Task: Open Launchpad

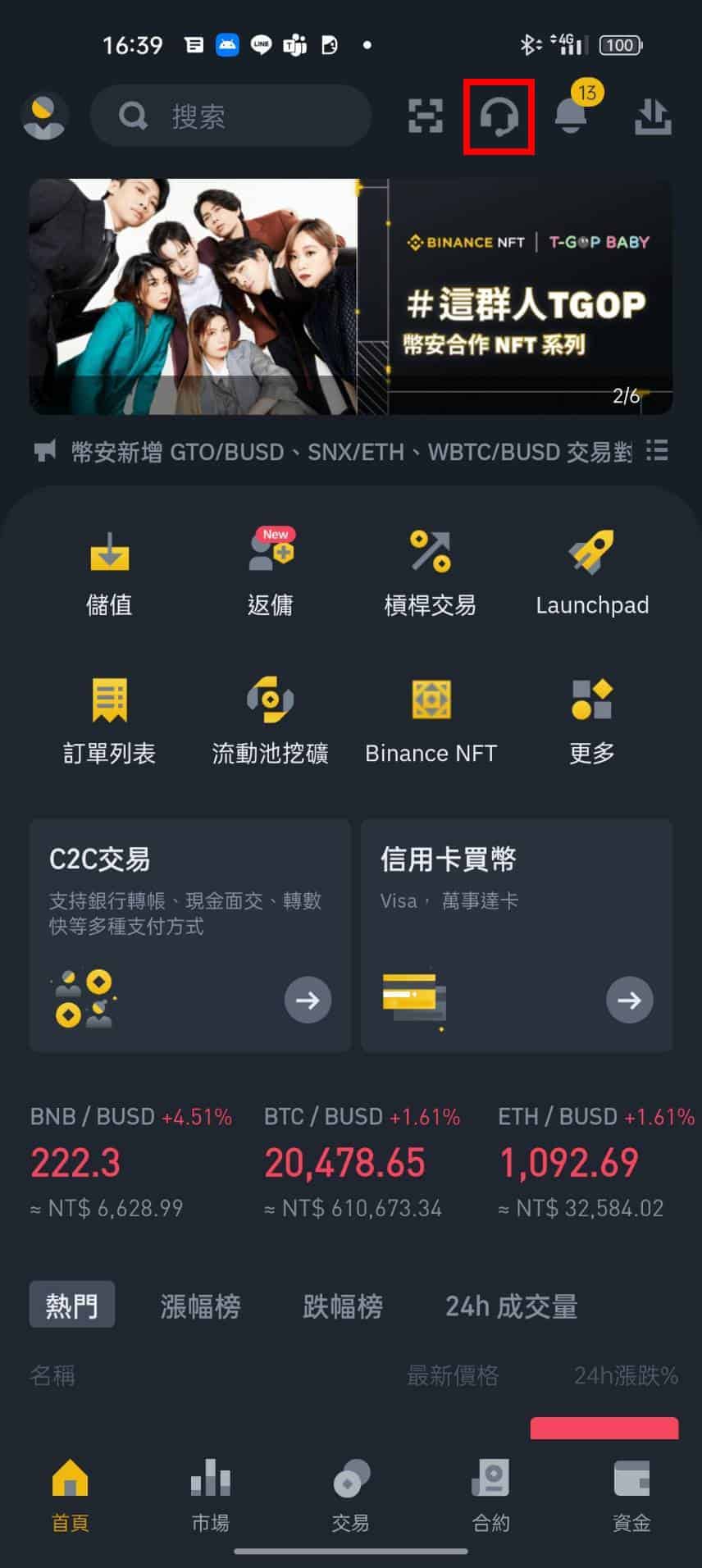Action: point(592,574)
